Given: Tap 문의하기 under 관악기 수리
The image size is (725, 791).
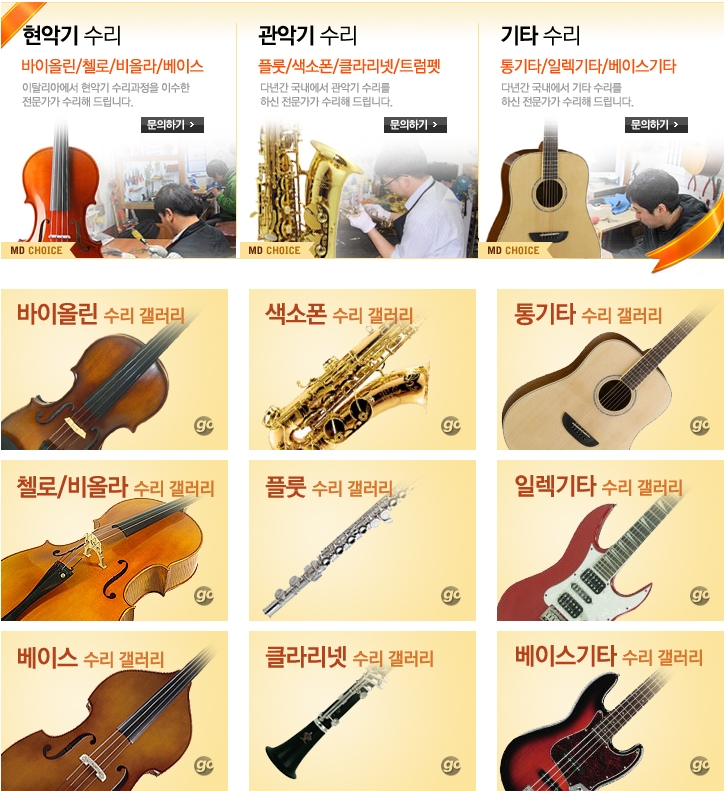Looking at the screenshot, I should [x=415, y=125].
